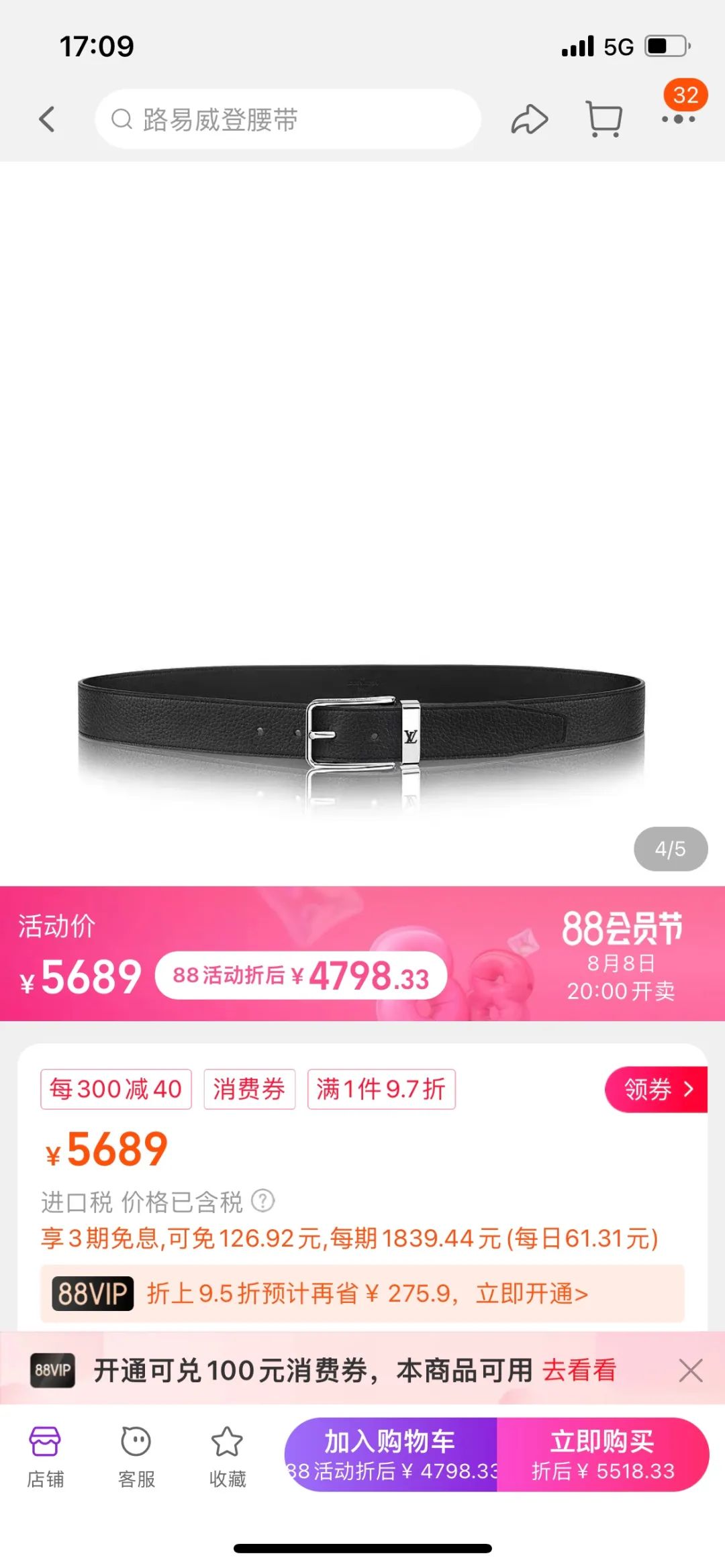The width and height of the screenshot is (725, 1568).
Task: Open the three-dot overflow menu
Action: point(679,119)
